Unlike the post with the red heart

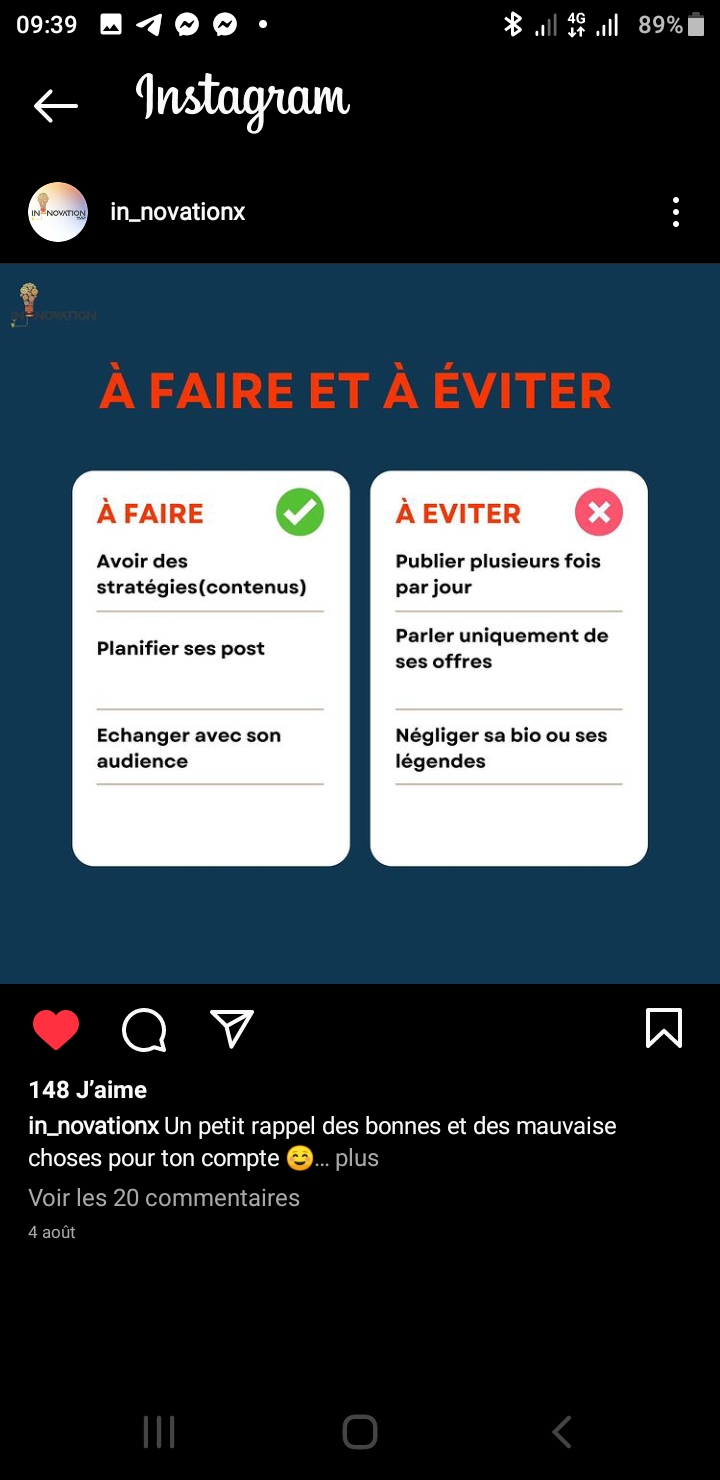point(56,1029)
